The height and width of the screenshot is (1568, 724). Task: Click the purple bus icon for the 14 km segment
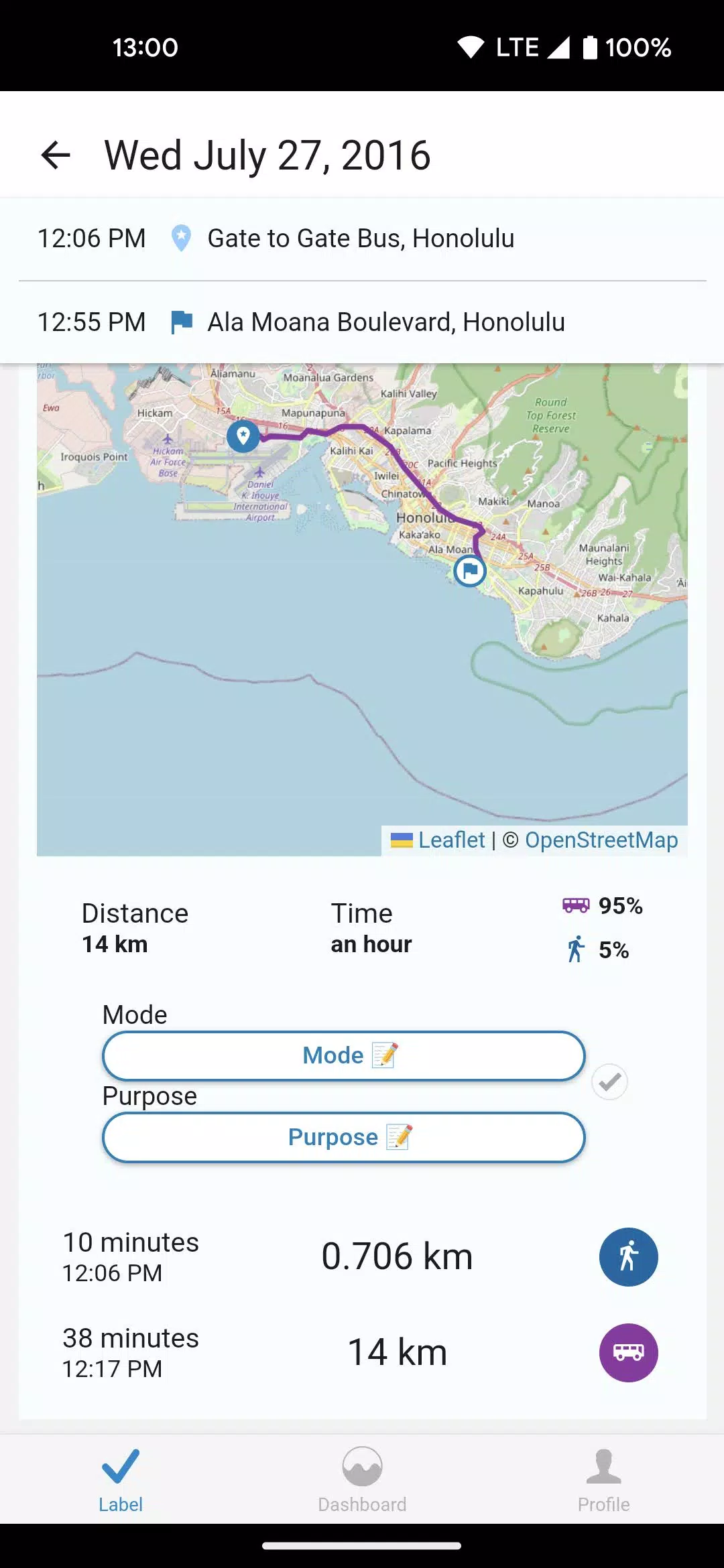(628, 1352)
